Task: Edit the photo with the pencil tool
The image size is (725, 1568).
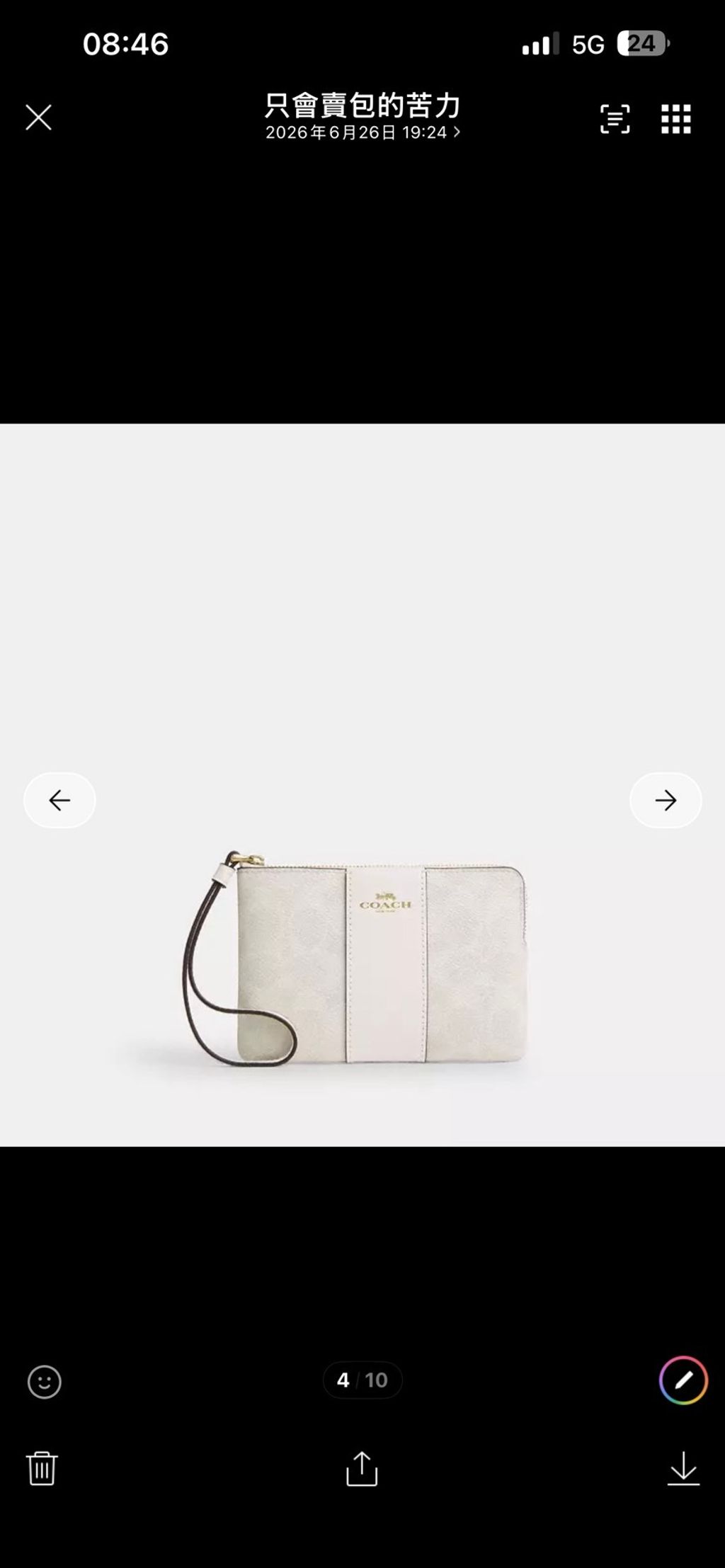Action: [x=683, y=1380]
